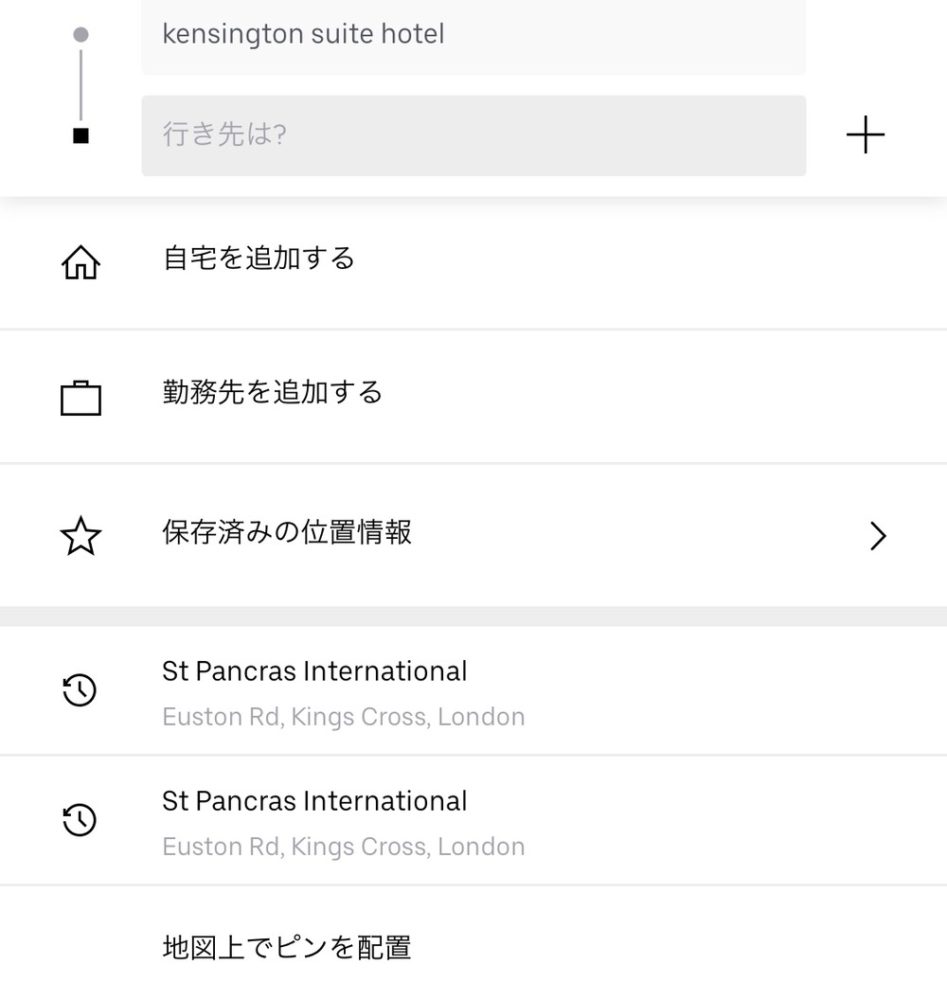Click the home icon to add home address
947x1000 pixels.
pyautogui.click(x=80, y=261)
